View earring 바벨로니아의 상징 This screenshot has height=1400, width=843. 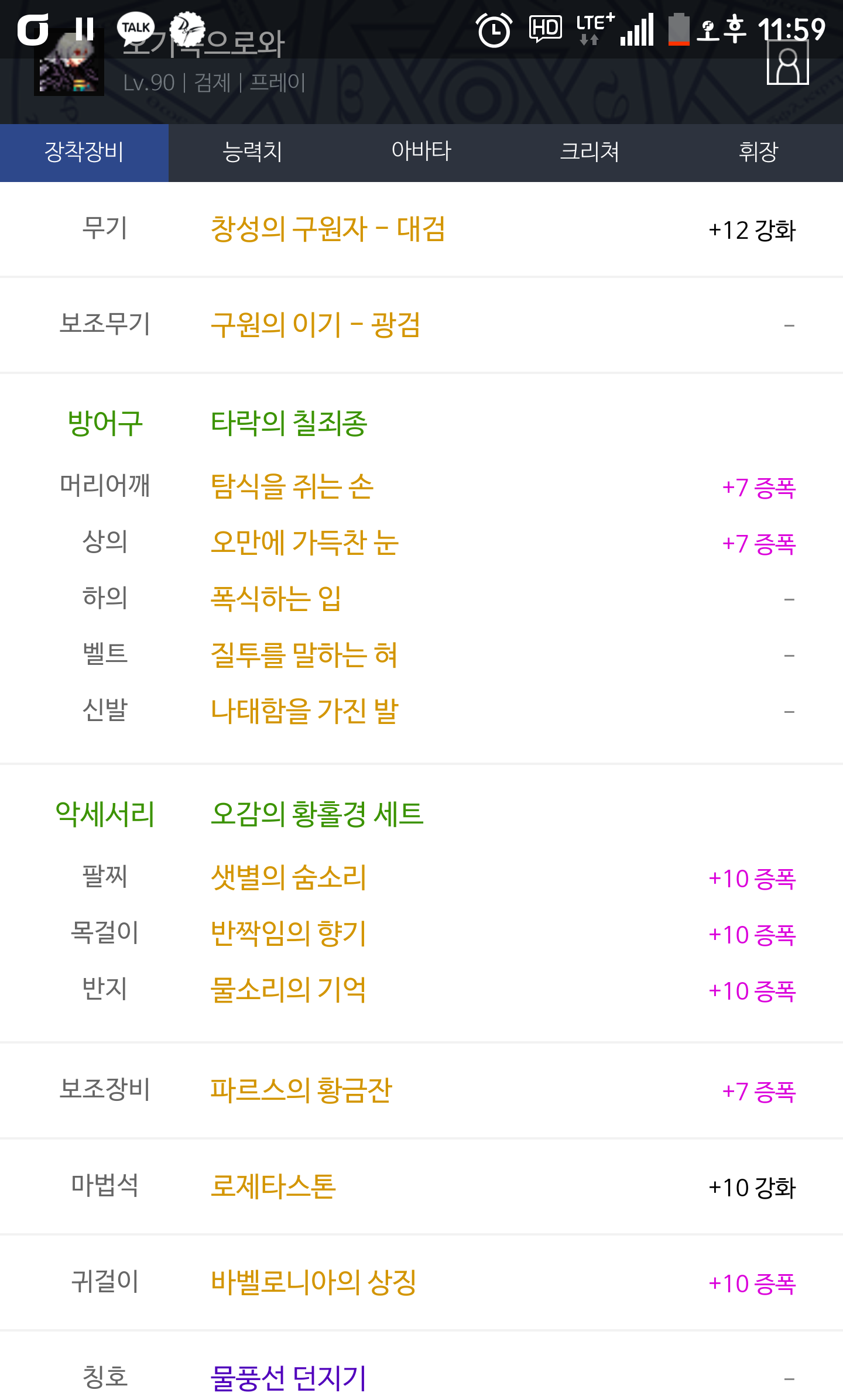(x=313, y=1282)
